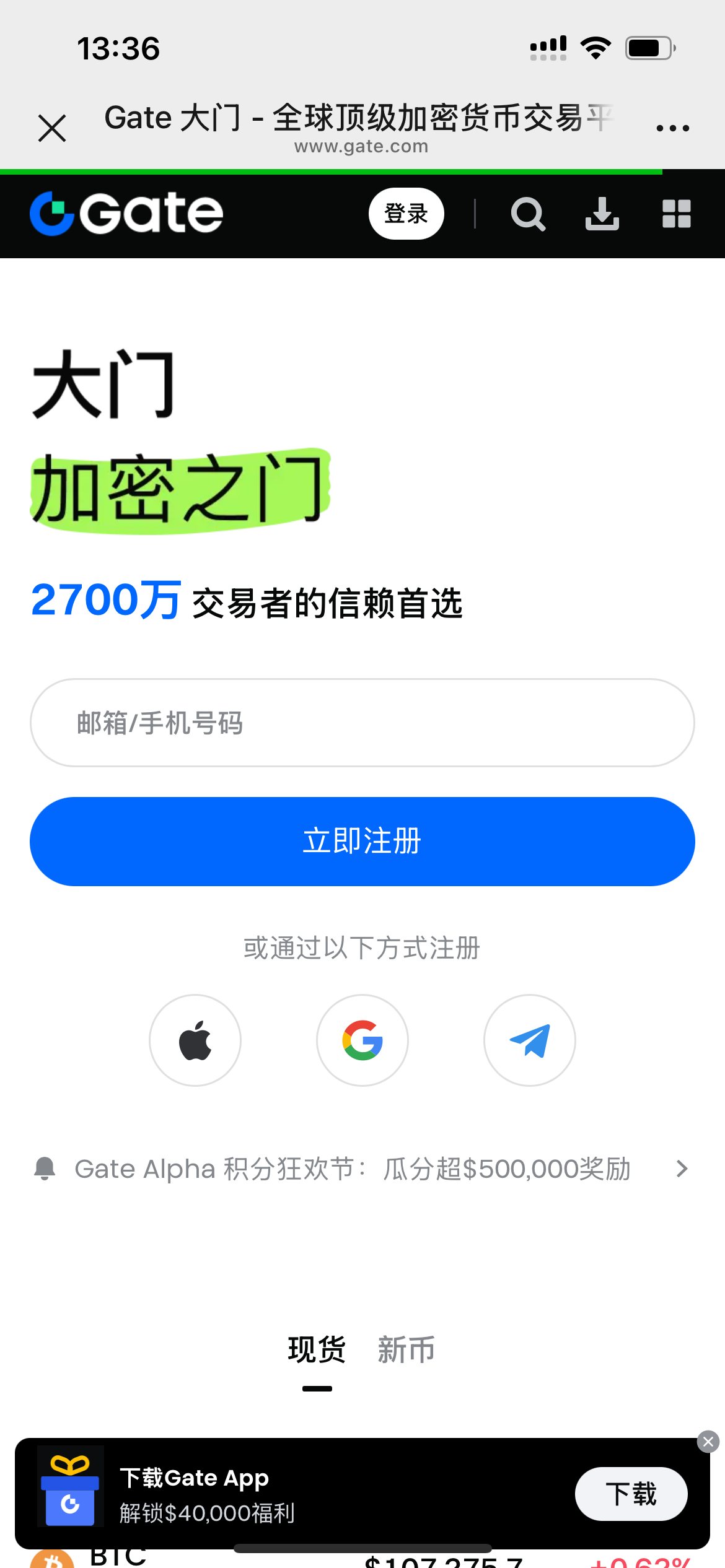
Task: Open the search icon in Gate header
Action: [x=528, y=214]
